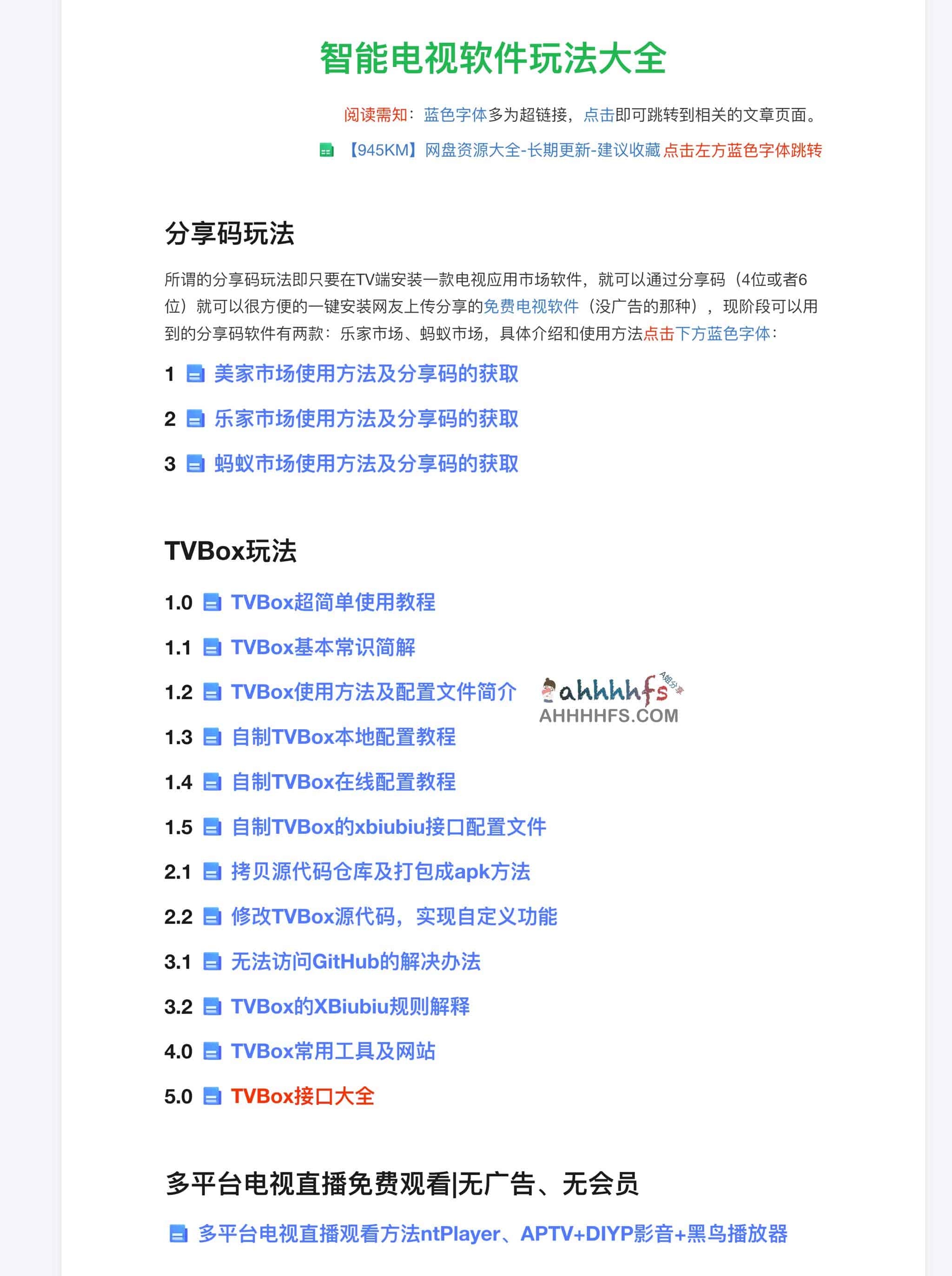Image resolution: width=952 pixels, height=1276 pixels.
Task: Open the red TVBox接口大全 link
Action: click(303, 1096)
